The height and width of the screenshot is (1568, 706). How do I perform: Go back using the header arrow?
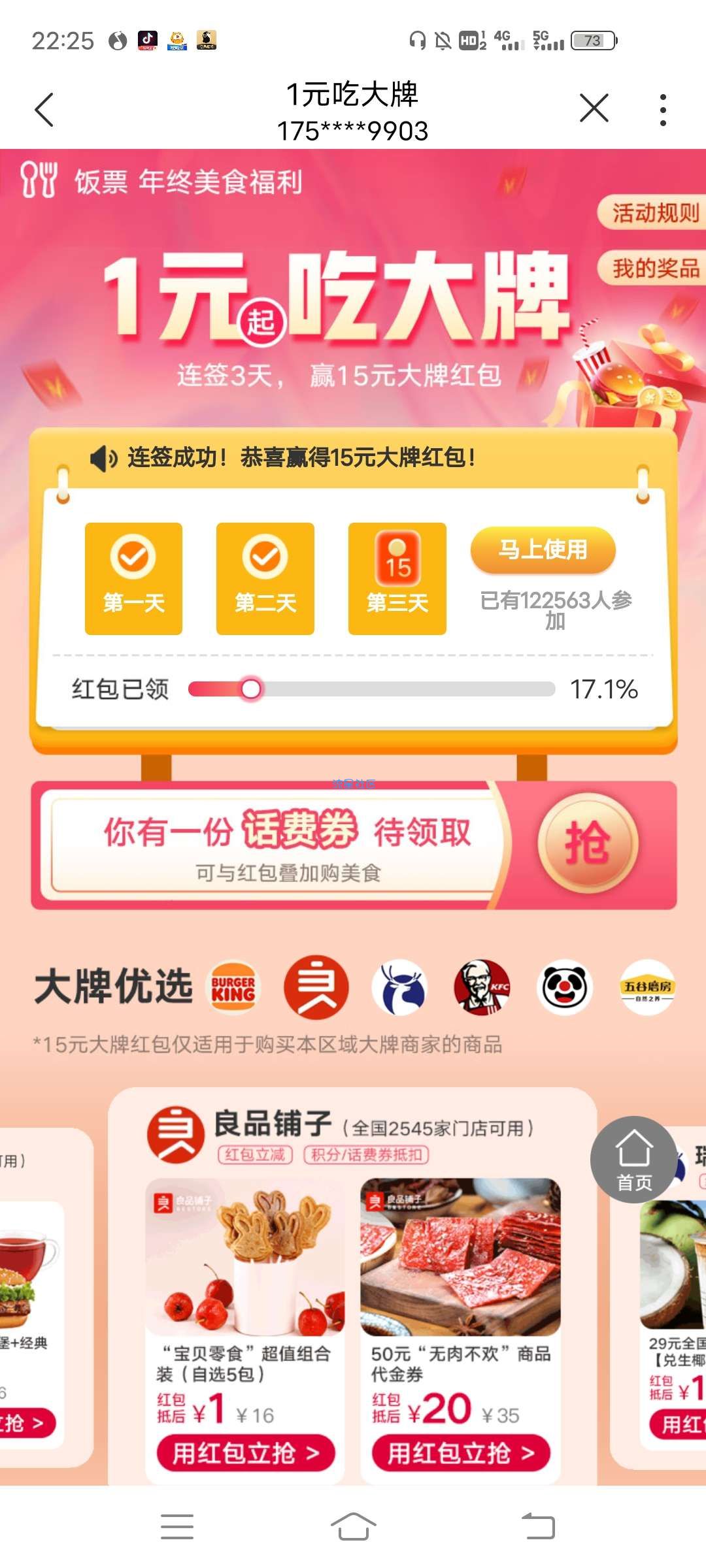pos(44,109)
